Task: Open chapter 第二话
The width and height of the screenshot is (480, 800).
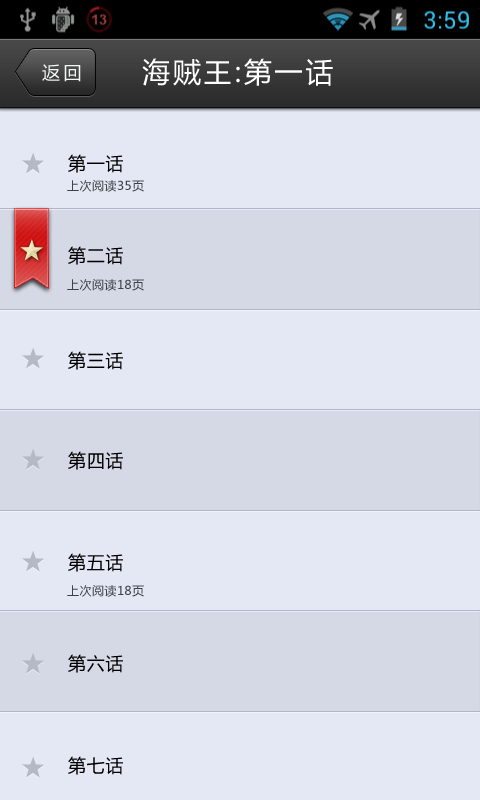Action: [240, 259]
